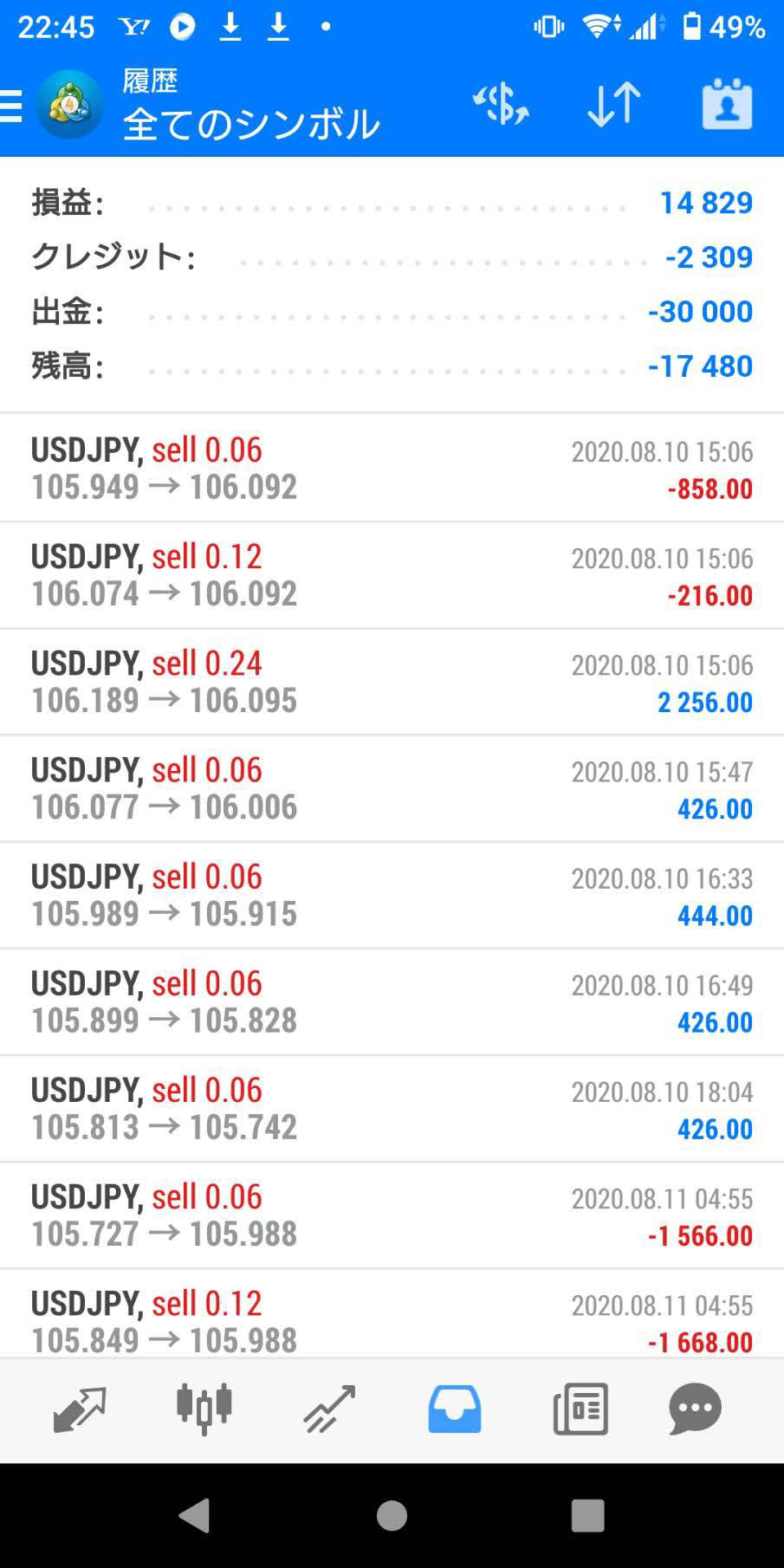Open the symbol filter currency icon

(x=501, y=105)
